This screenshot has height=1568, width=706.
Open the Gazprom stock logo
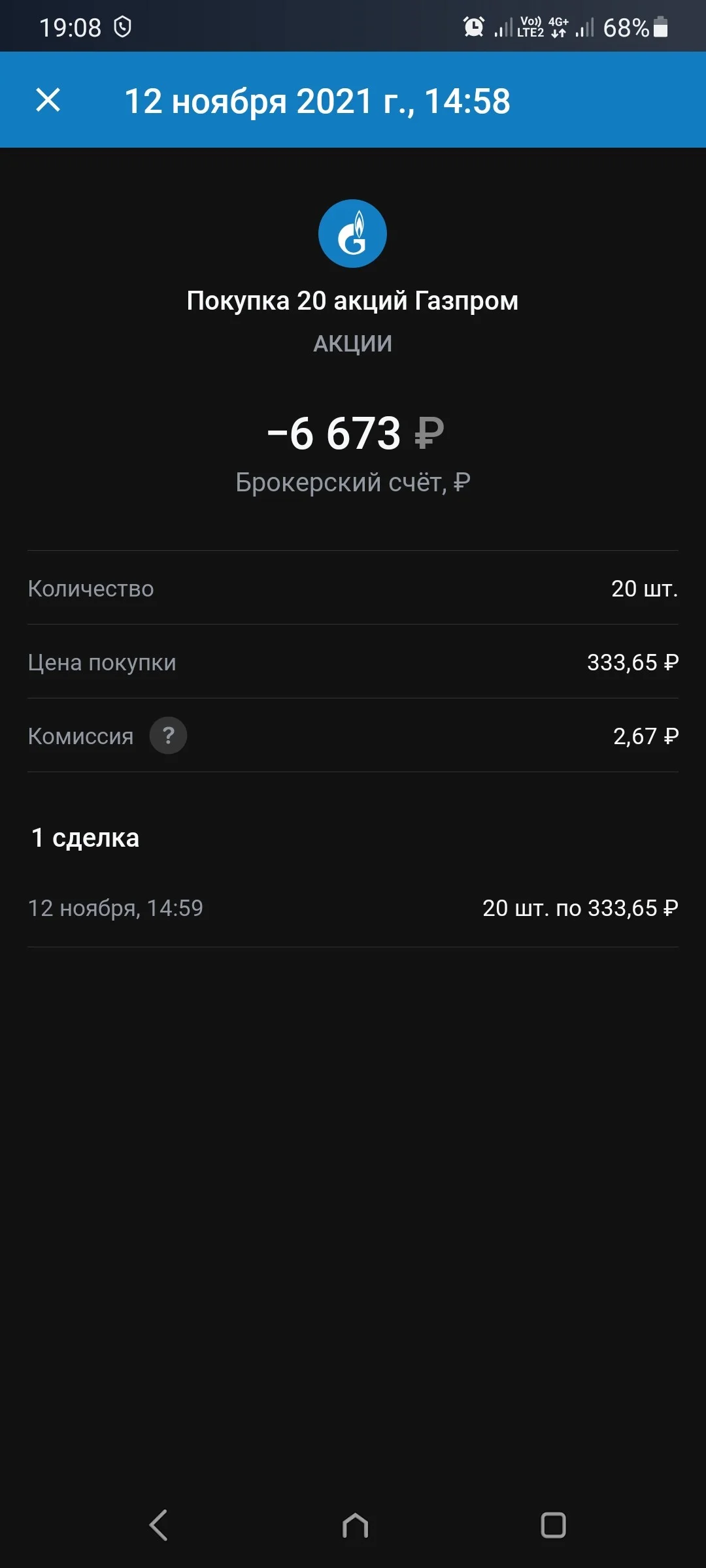[352, 233]
